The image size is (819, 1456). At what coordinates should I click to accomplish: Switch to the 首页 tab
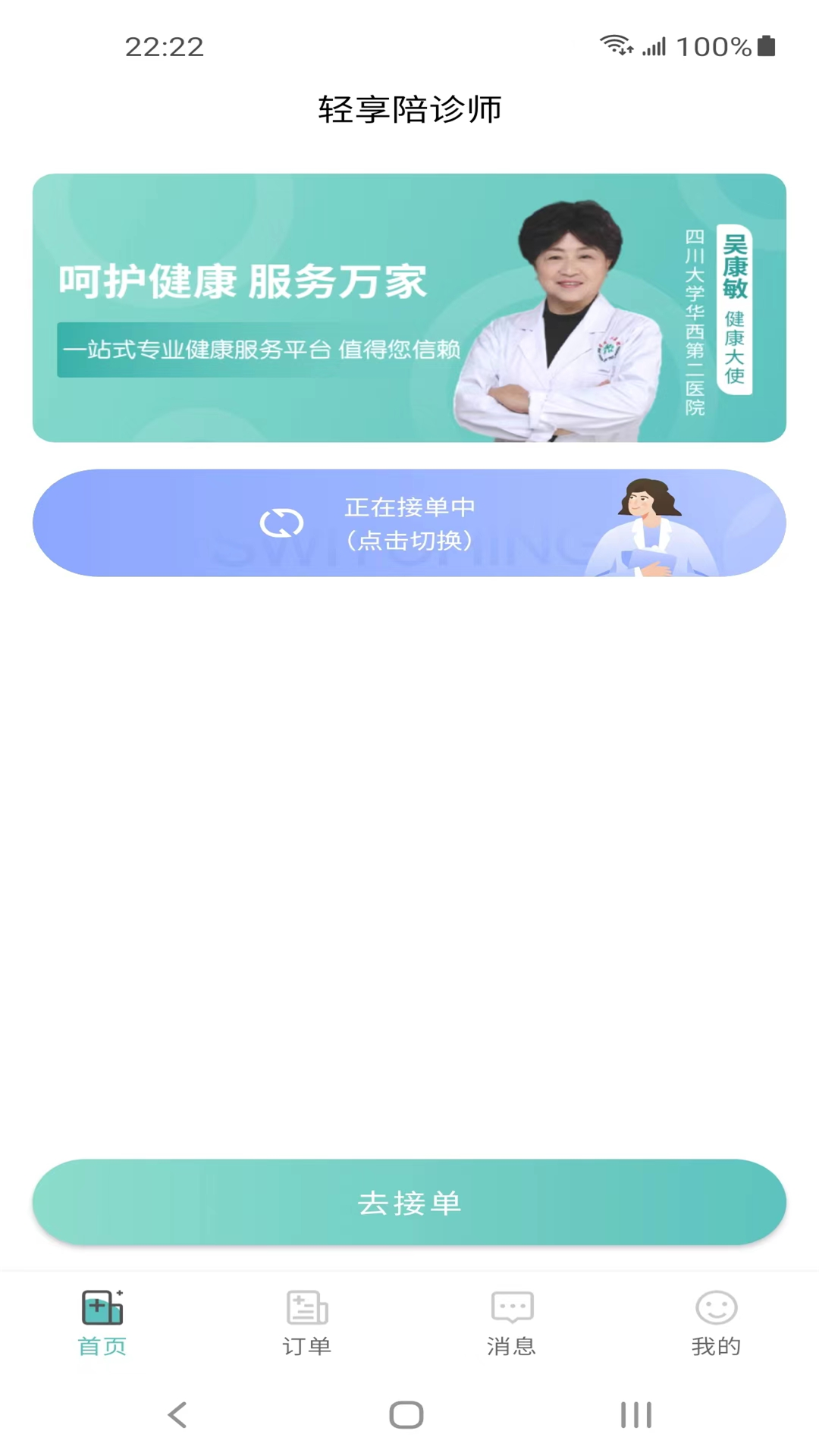(x=102, y=1323)
